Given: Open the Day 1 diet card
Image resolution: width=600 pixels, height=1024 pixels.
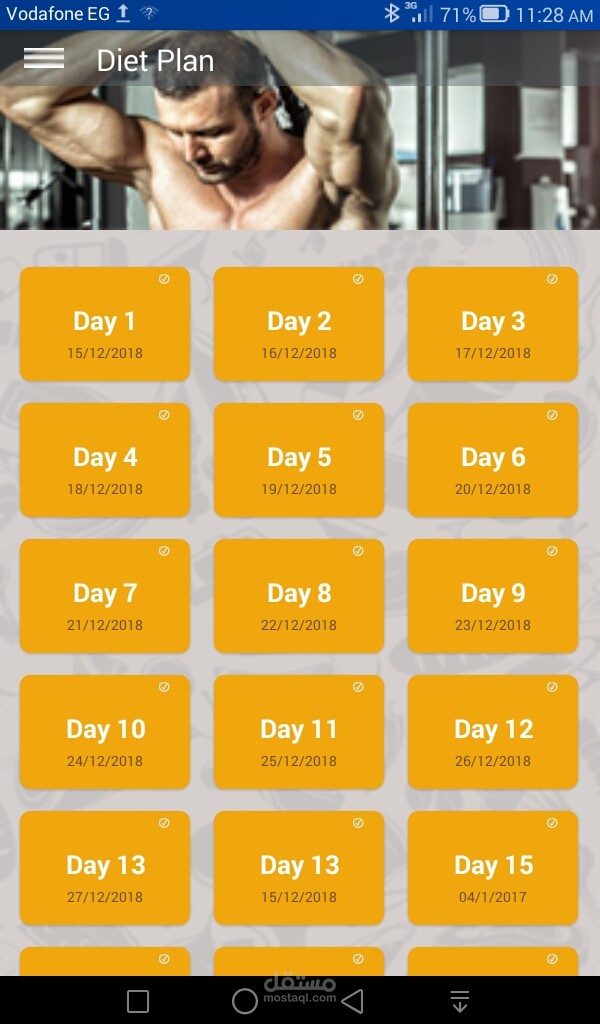Looking at the screenshot, I should [x=105, y=324].
